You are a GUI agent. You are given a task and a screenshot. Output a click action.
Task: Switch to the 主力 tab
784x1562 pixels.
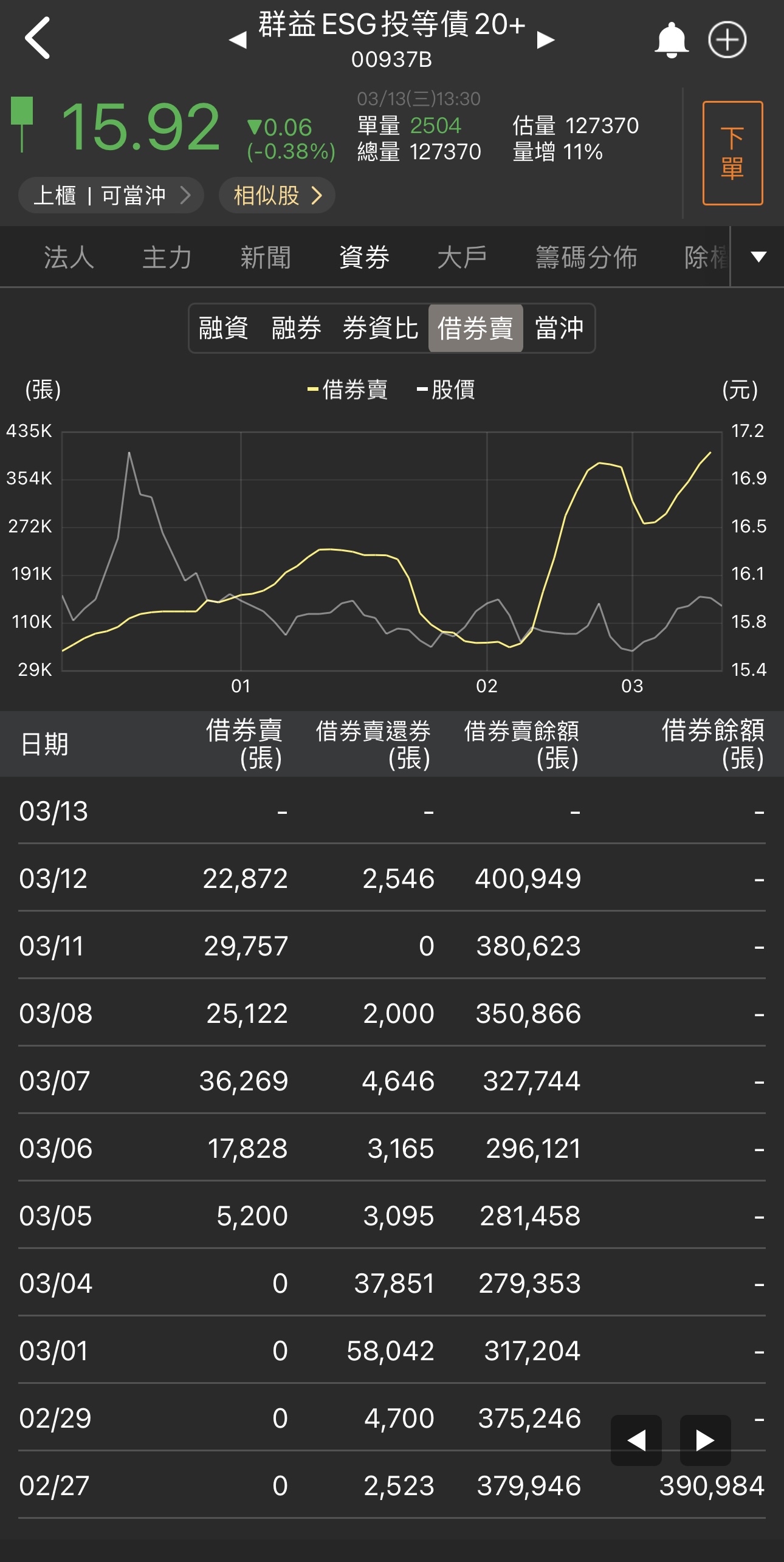click(x=167, y=257)
